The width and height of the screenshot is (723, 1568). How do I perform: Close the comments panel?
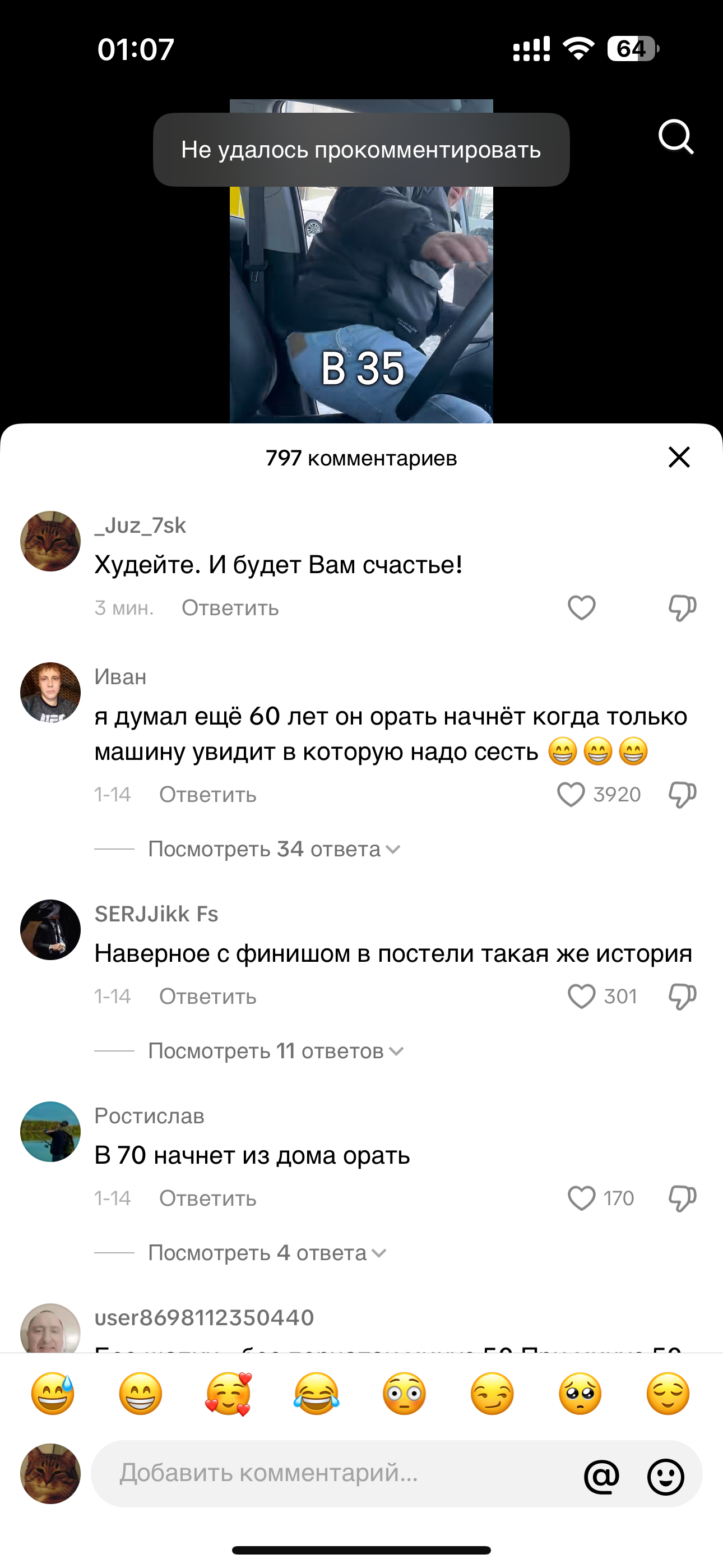[x=679, y=457]
